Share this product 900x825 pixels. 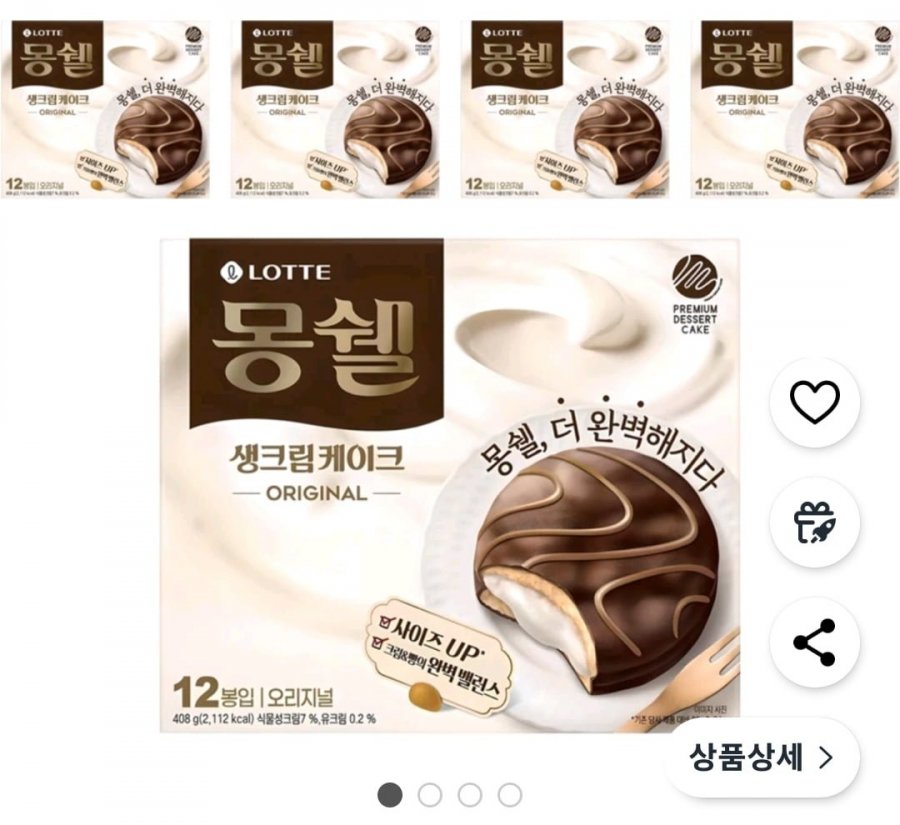[x=814, y=642]
